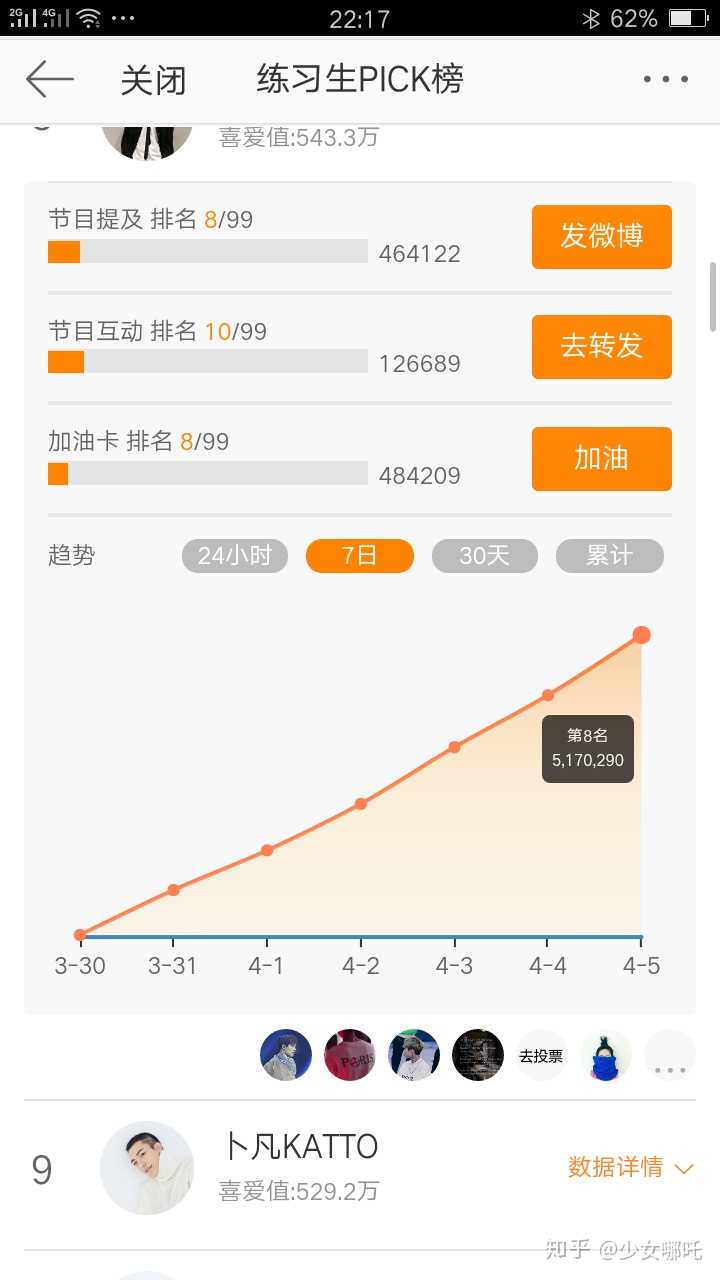
Task: Open 卜凡KATTO's profile avatar
Action: coord(147,1168)
